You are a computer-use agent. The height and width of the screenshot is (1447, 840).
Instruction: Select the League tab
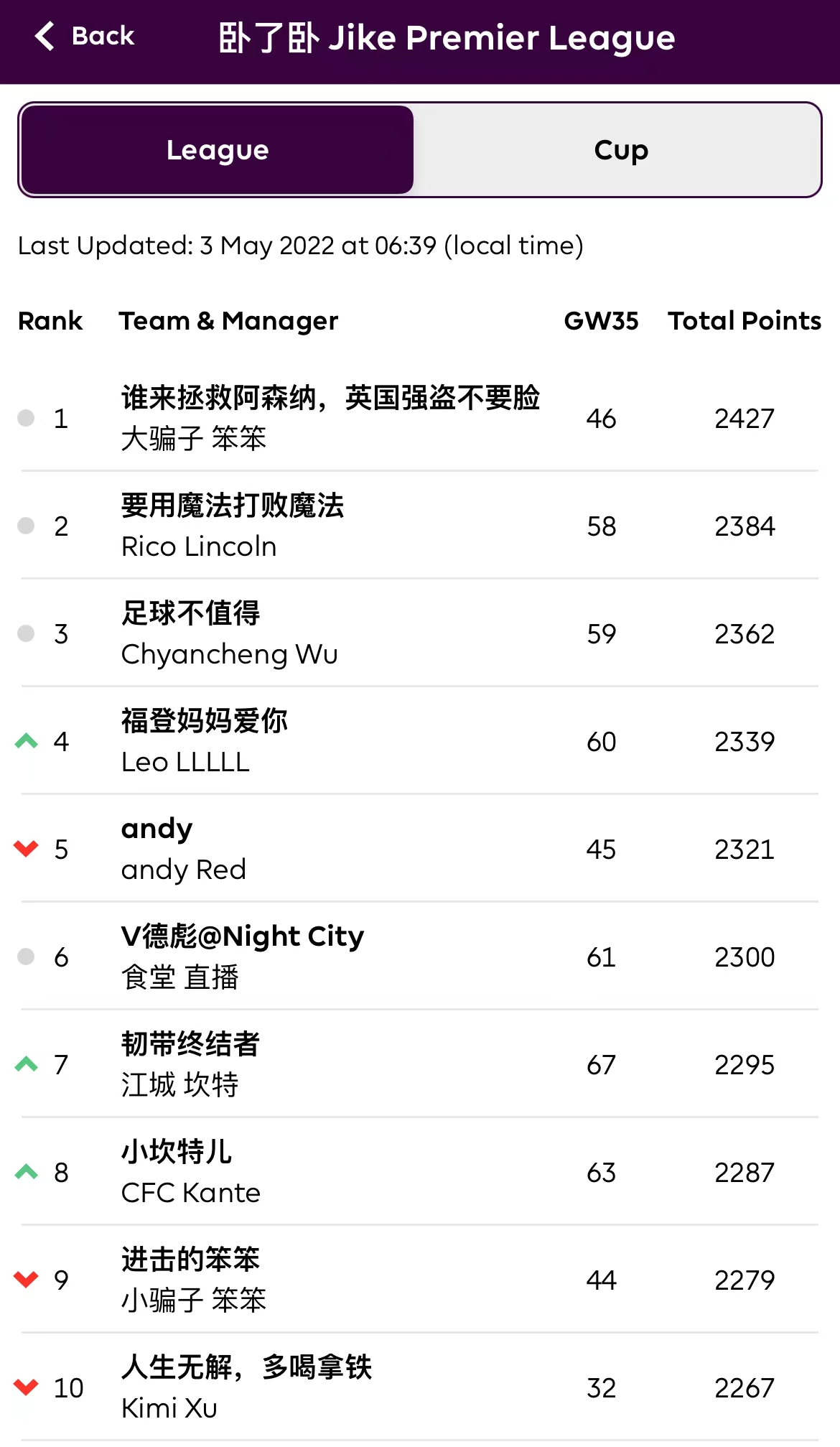[x=218, y=150]
